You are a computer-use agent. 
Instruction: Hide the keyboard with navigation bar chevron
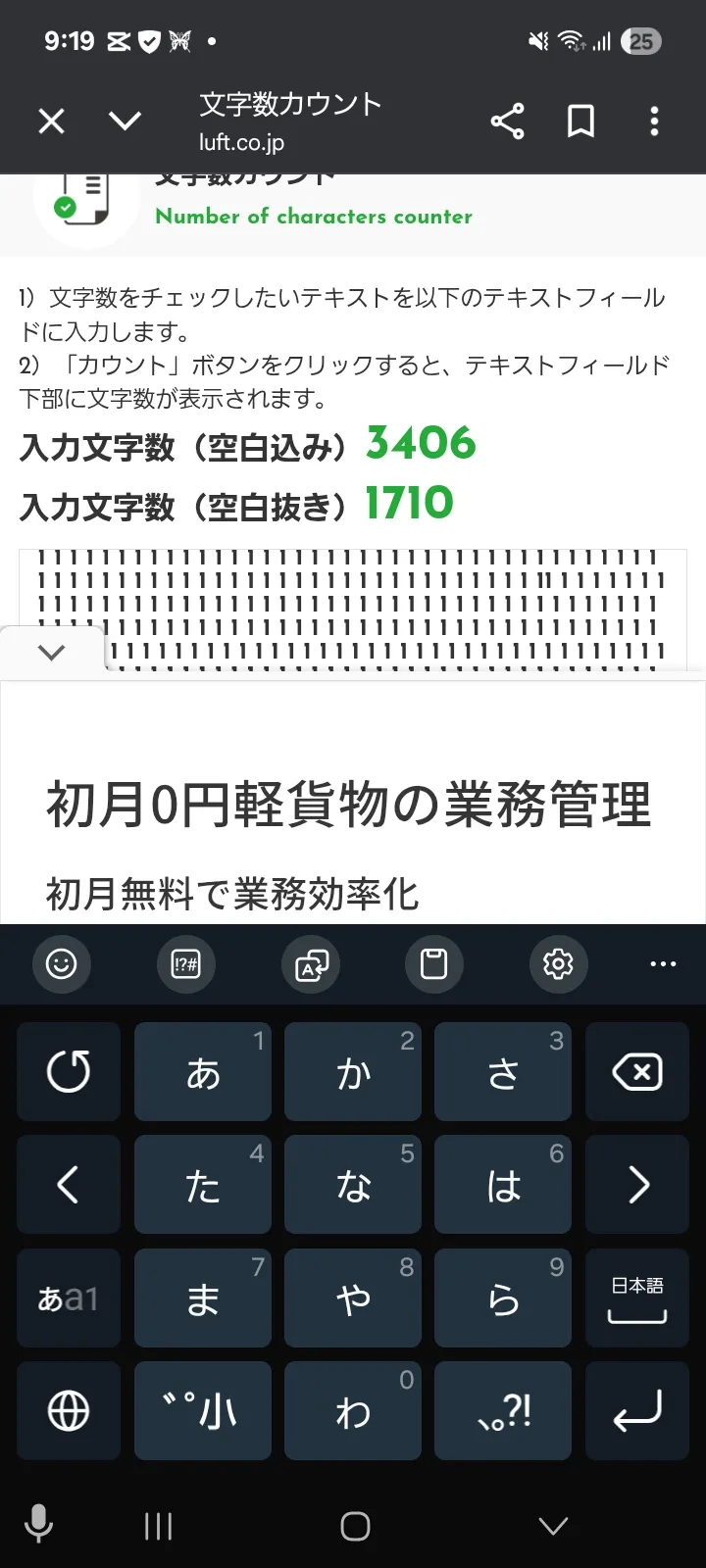pyautogui.click(x=554, y=1526)
